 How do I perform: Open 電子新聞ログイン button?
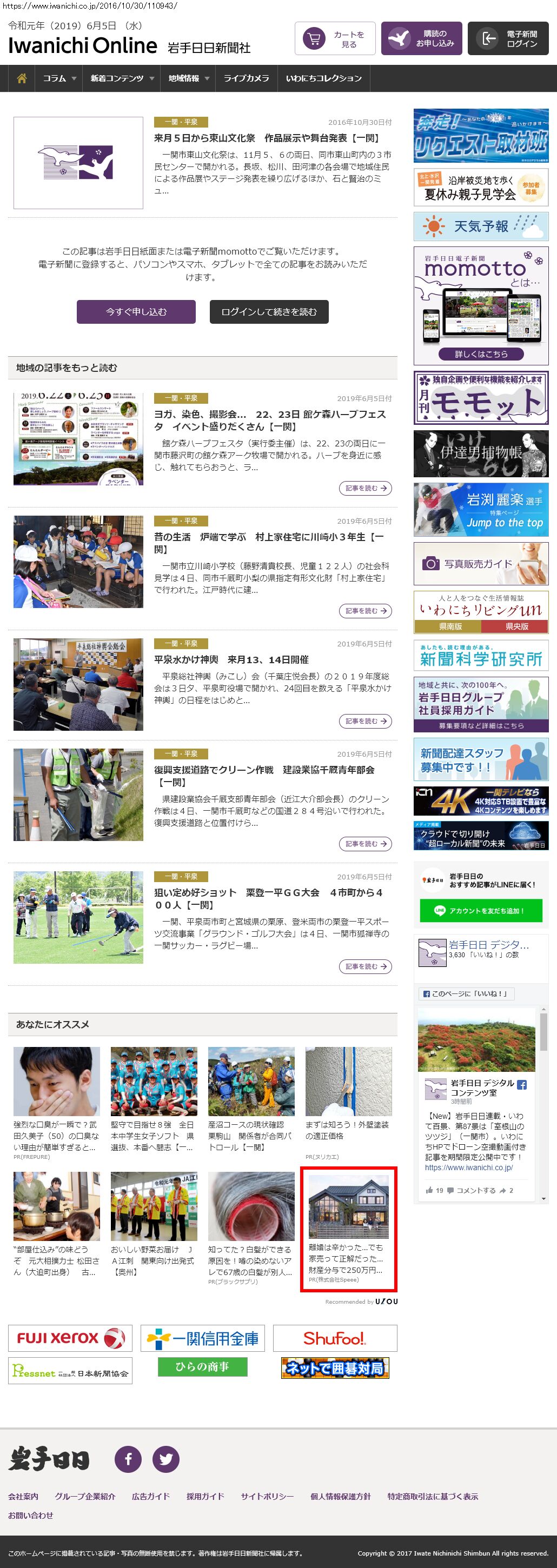click(x=512, y=39)
